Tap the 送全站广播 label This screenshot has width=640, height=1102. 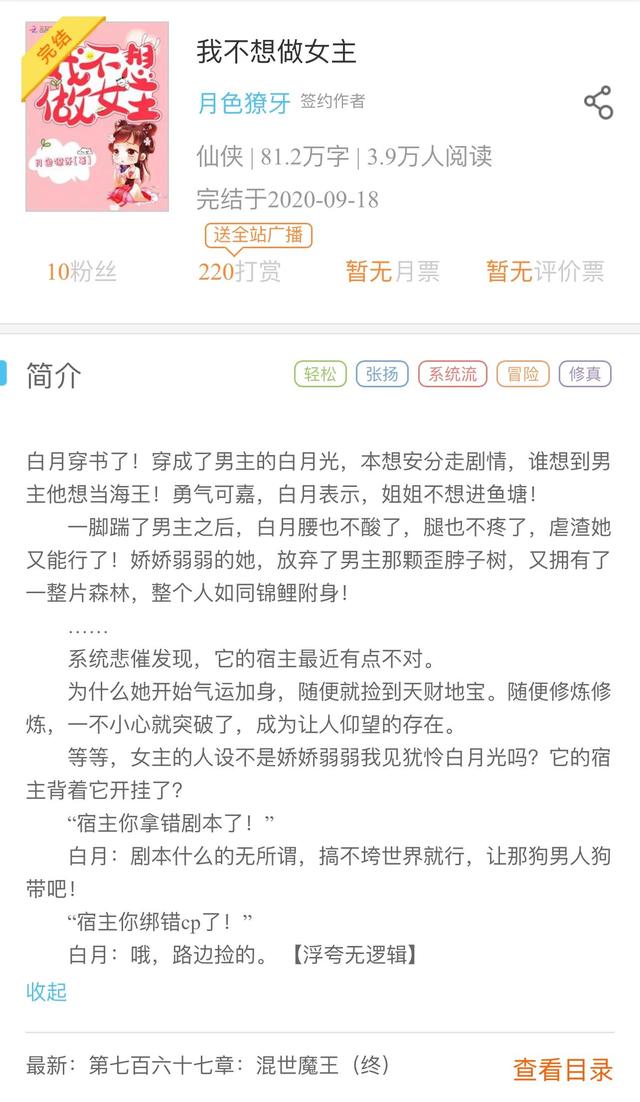[x=259, y=236]
